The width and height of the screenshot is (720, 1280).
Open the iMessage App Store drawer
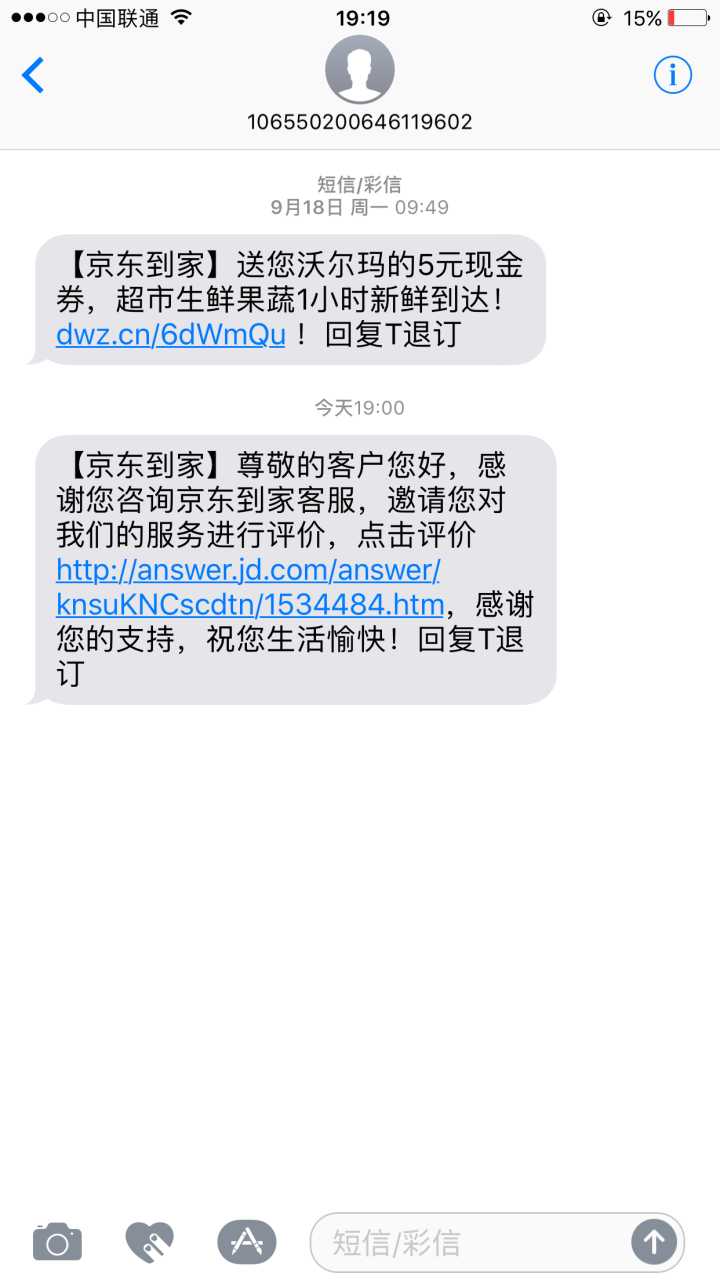click(246, 1242)
